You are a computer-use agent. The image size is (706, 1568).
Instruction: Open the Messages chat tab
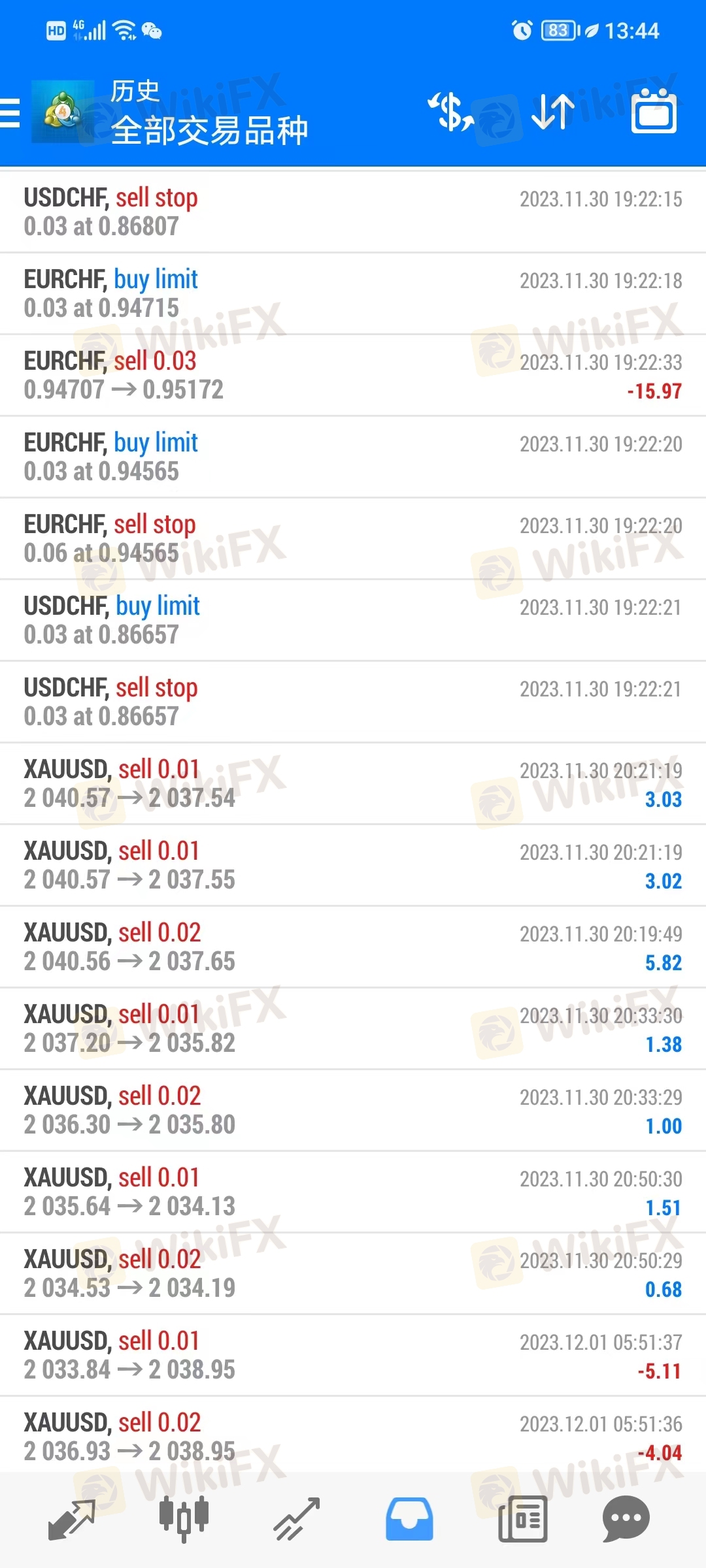[626, 1520]
